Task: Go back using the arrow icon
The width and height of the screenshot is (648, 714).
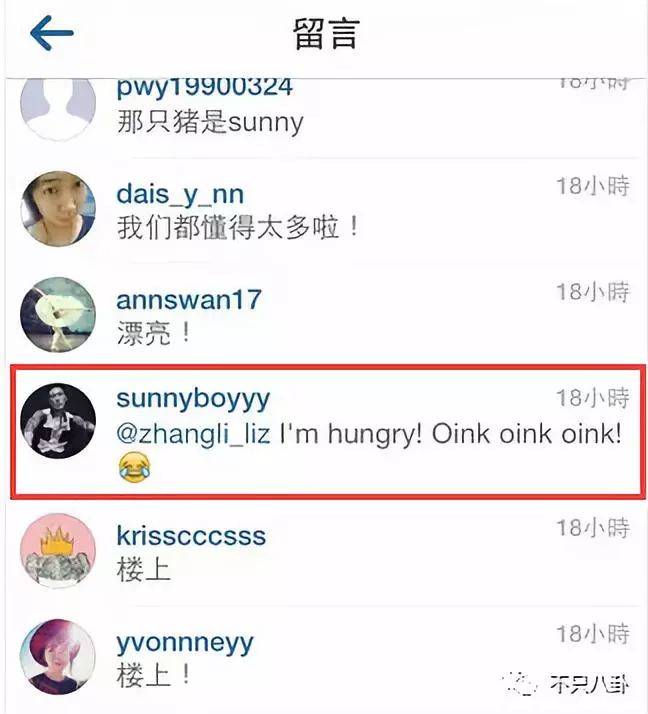Action: pyautogui.click(x=52, y=34)
